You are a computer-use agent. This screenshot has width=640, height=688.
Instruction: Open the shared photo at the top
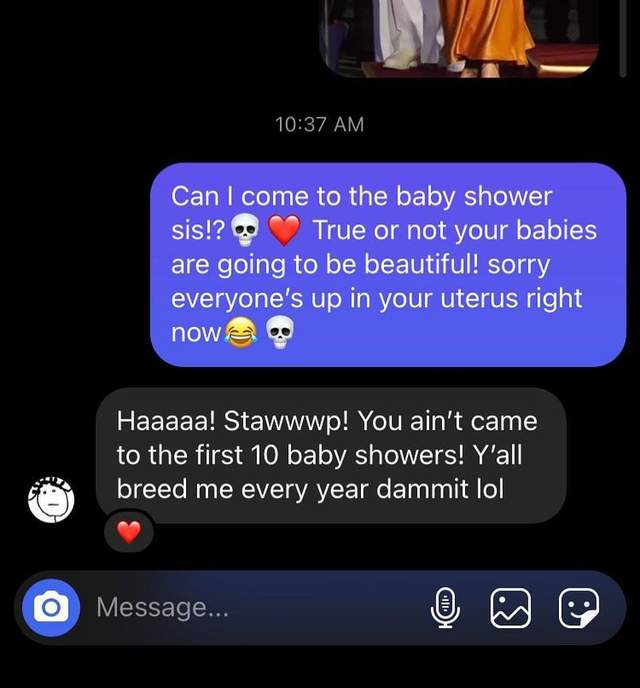(x=460, y=37)
